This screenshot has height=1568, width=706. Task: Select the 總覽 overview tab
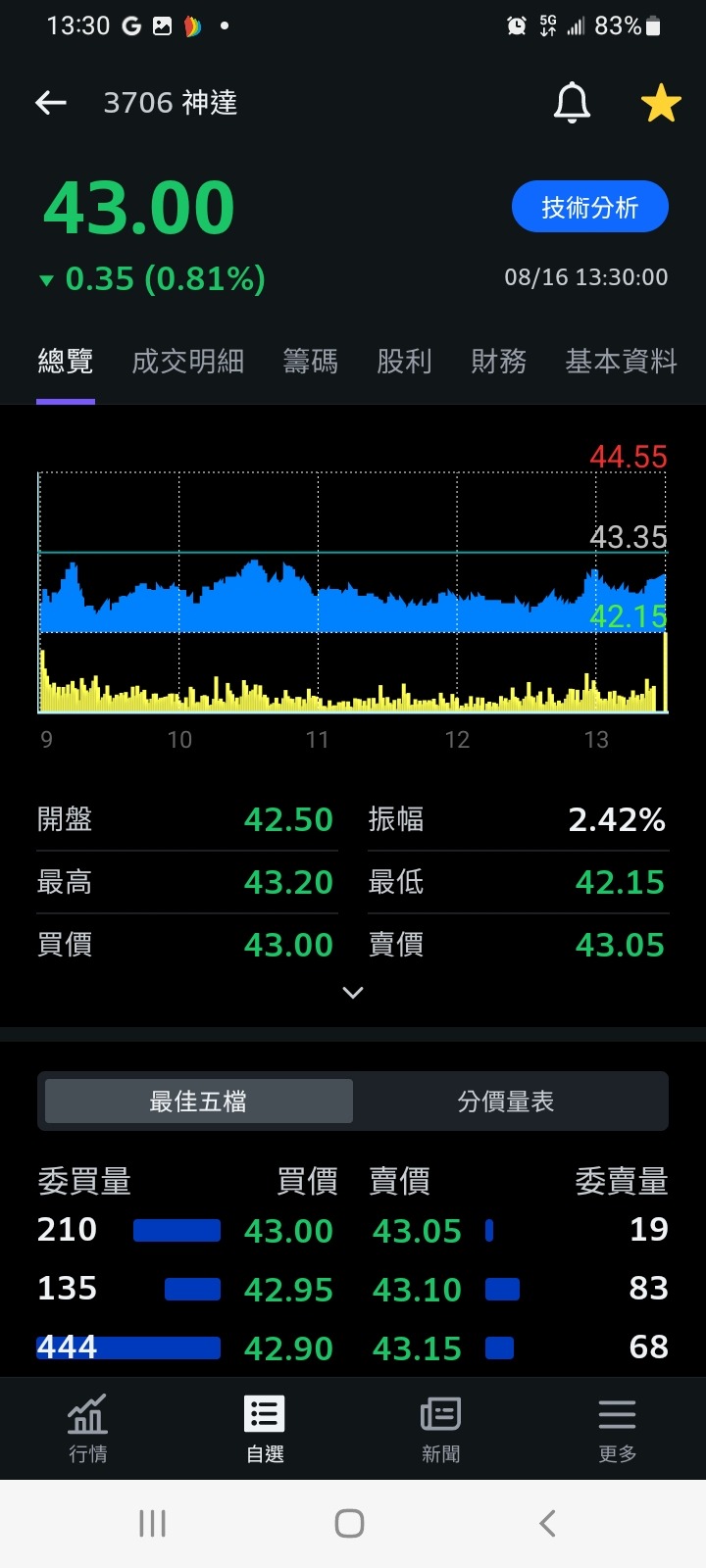coord(66,362)
